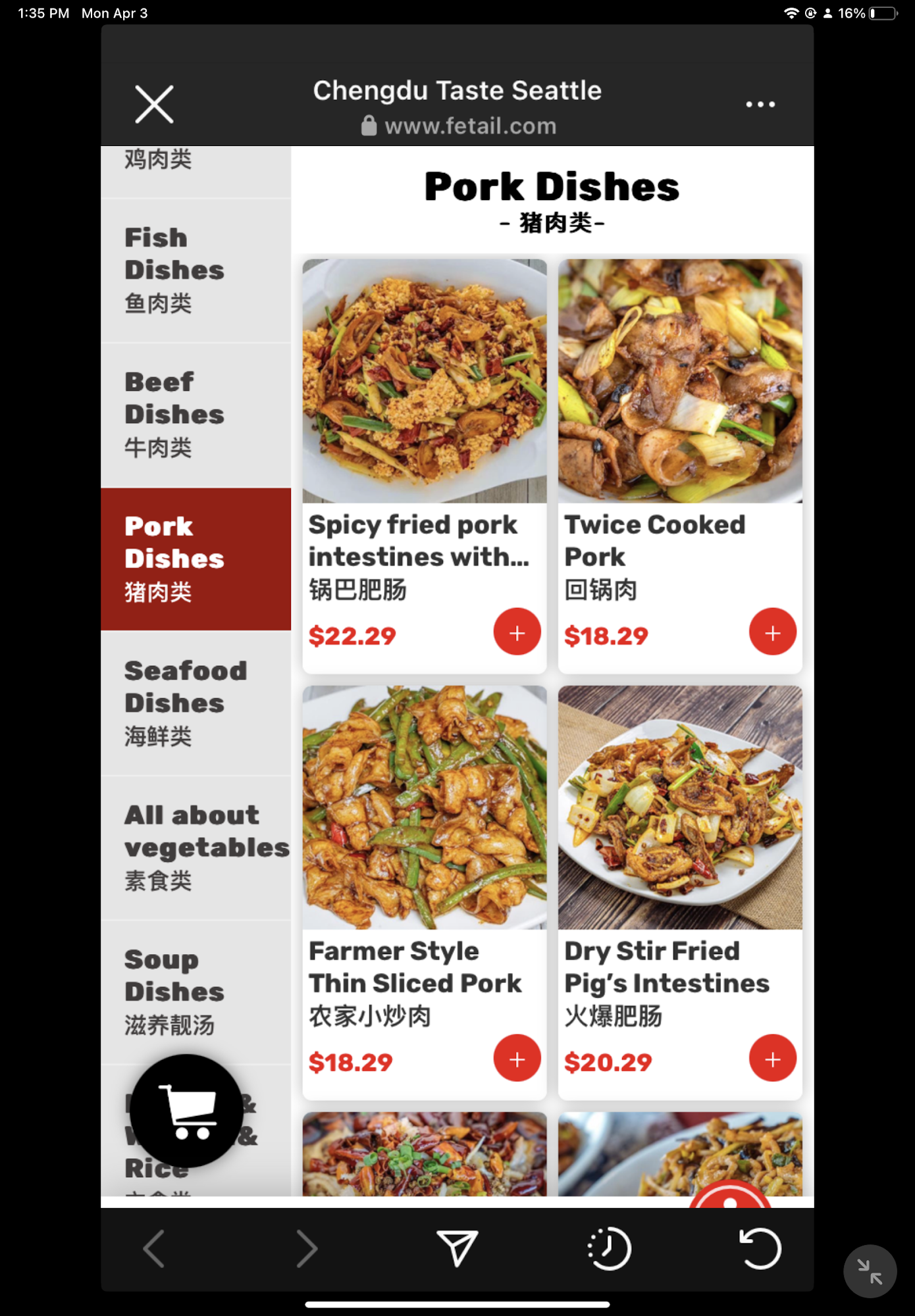
Task: Show the Soup Dishes category
Action: tap(196, 991)
